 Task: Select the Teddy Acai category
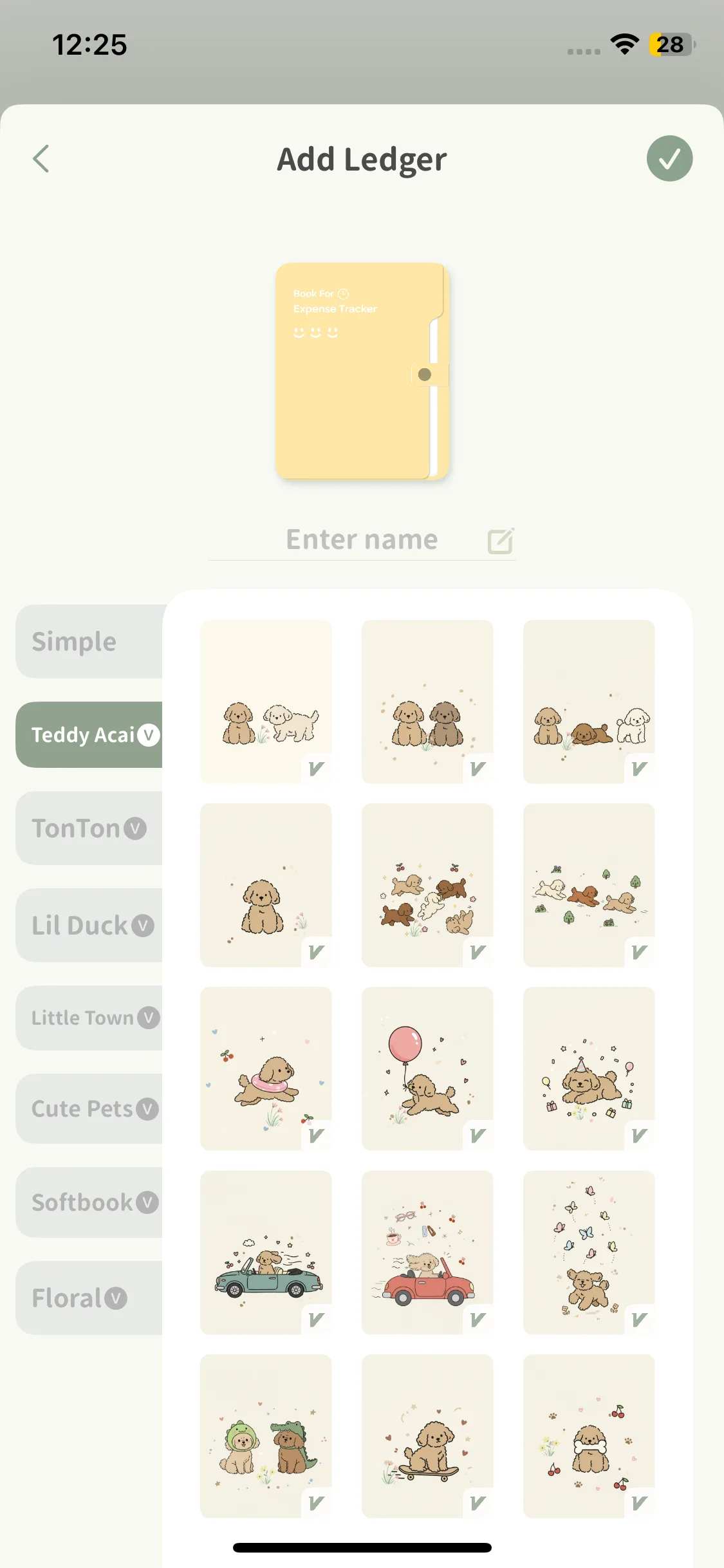[89, 734]
